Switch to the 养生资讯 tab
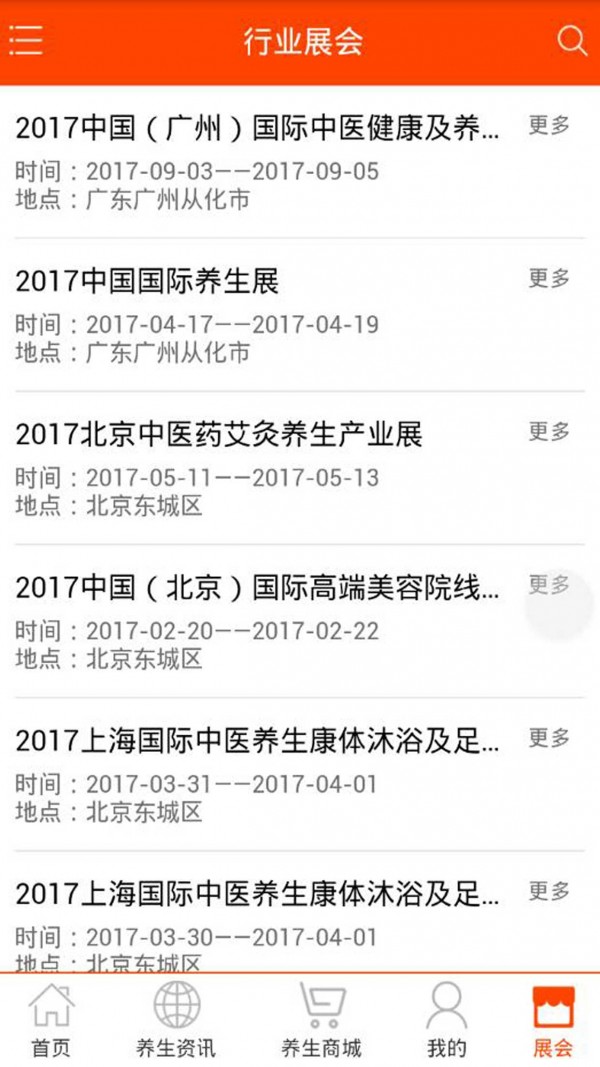600x1067 pixels. pos(176,1020)
